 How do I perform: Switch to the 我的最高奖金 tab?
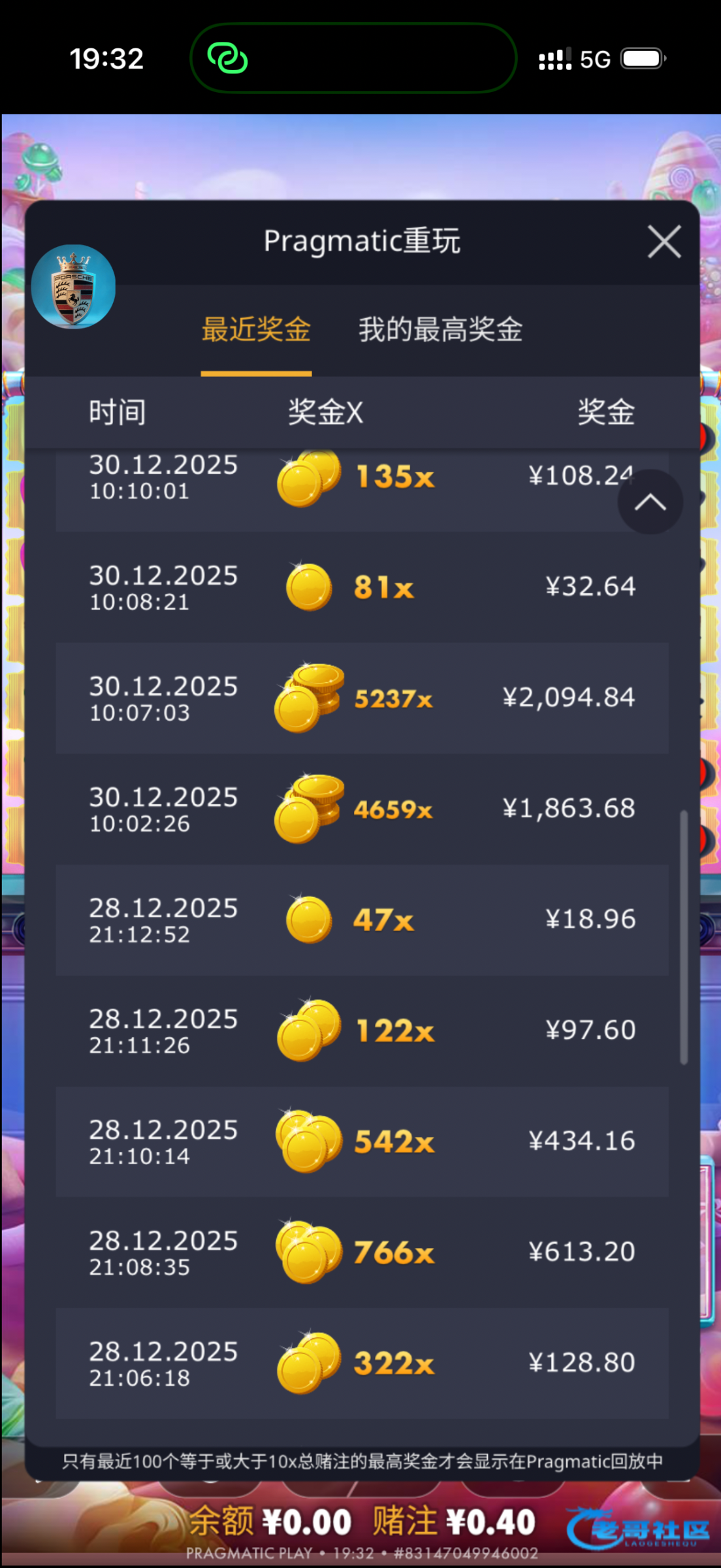440,329
